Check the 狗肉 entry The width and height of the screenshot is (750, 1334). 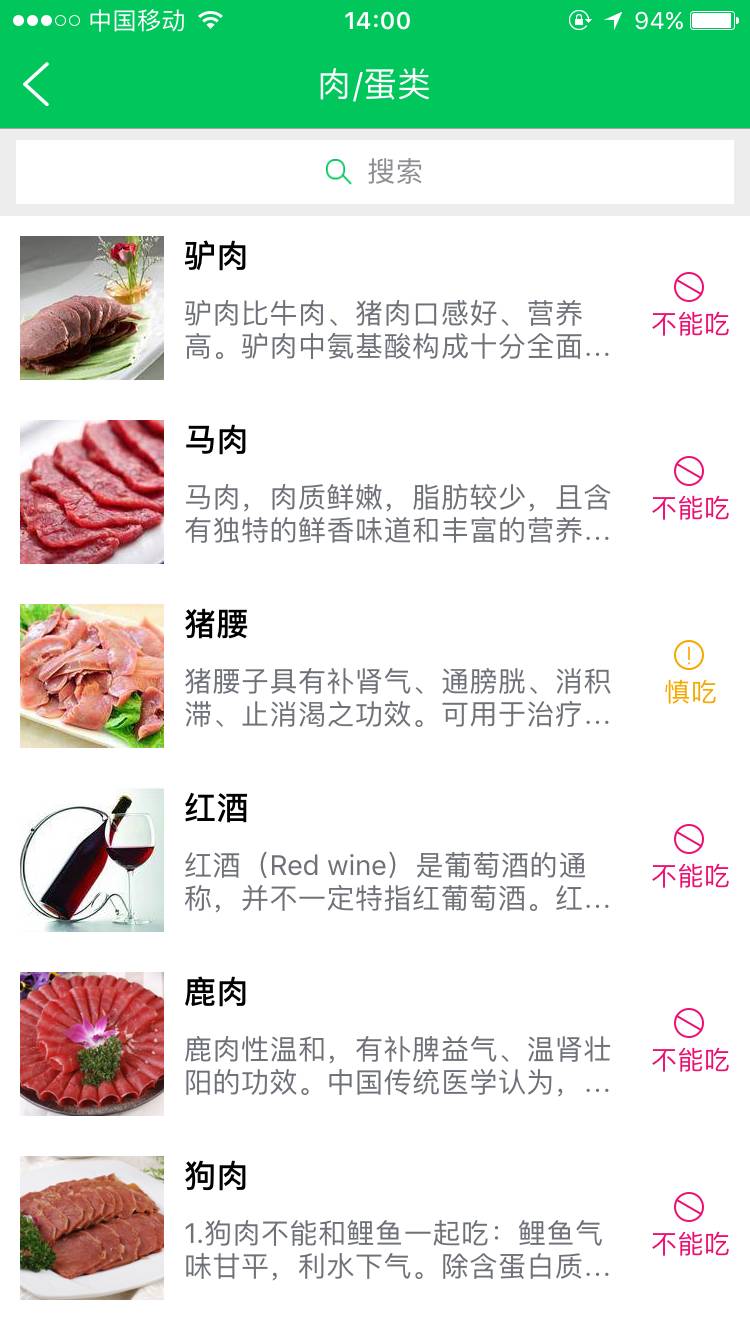point(375,1228)
